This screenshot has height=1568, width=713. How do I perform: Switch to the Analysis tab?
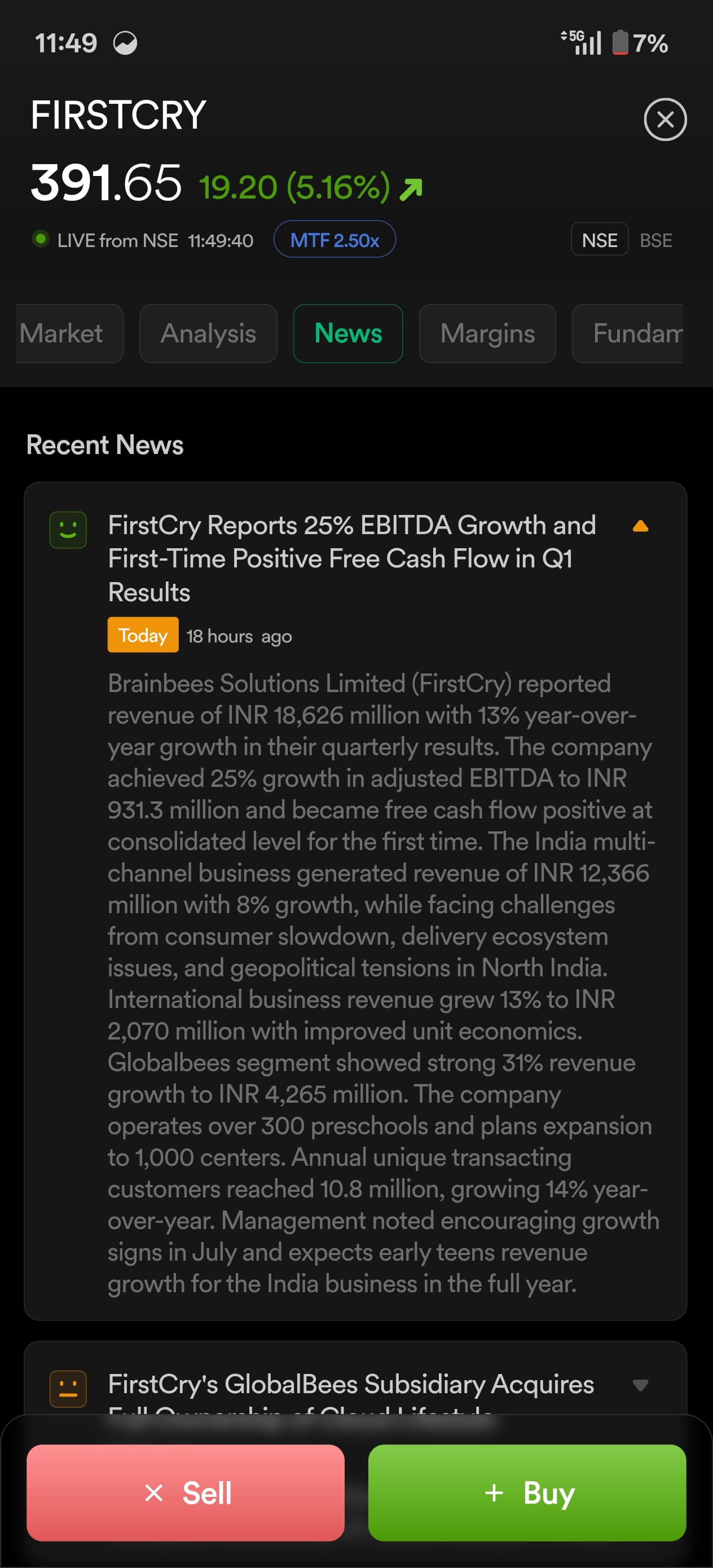(x=208, y=333)
